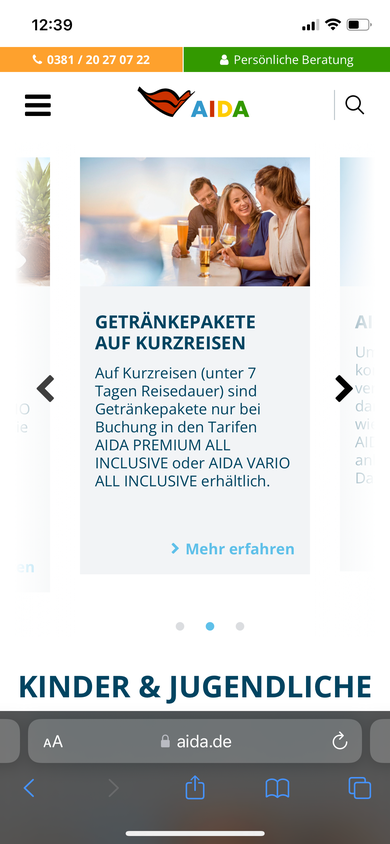Edit the aida.de address bar
Viewport: 390px width, 844px height.
[x=195, y=741]
